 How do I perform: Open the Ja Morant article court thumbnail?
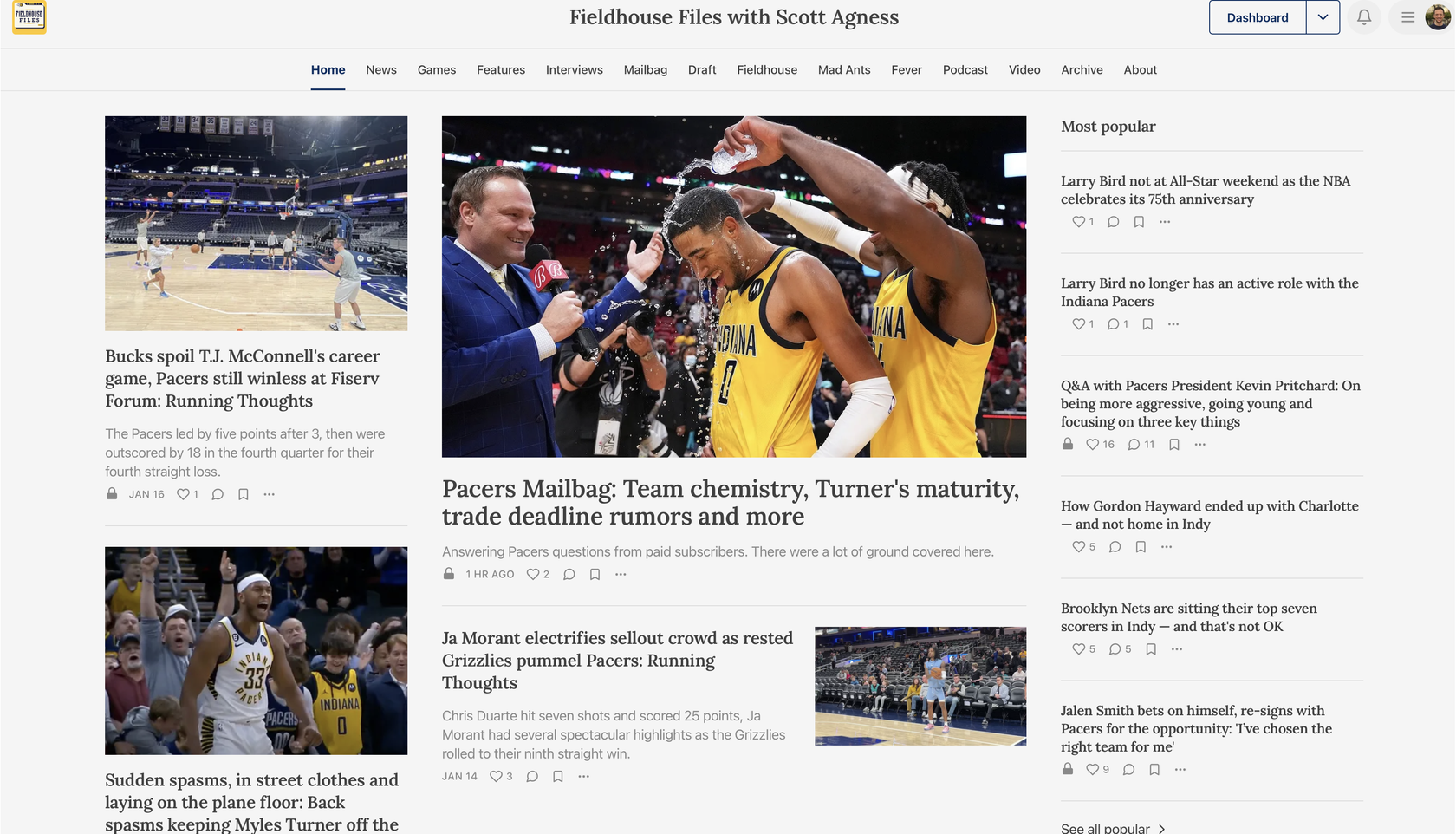coord(920,686)
